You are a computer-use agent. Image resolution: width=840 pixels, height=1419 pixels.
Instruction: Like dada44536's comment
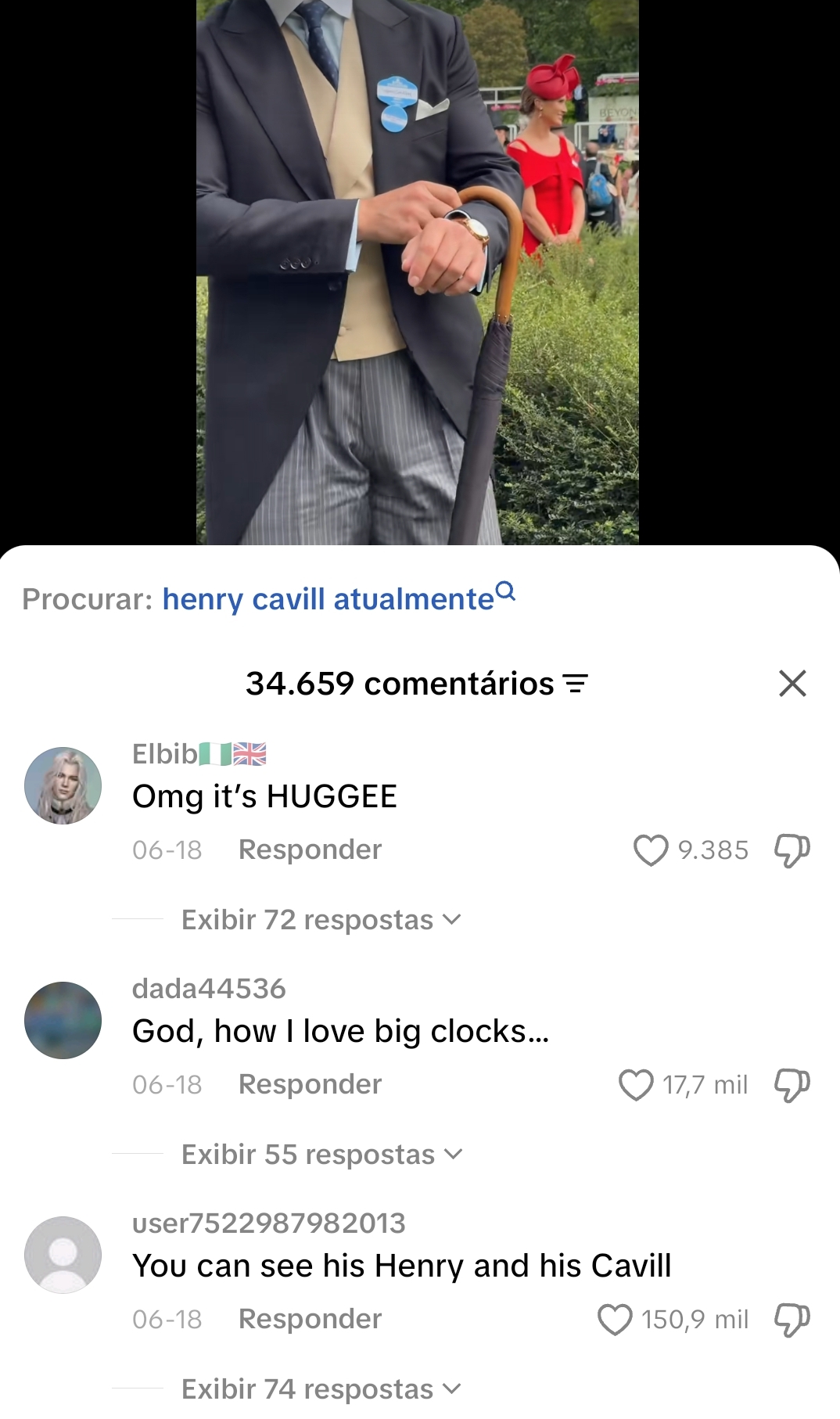pos(636,1085)
